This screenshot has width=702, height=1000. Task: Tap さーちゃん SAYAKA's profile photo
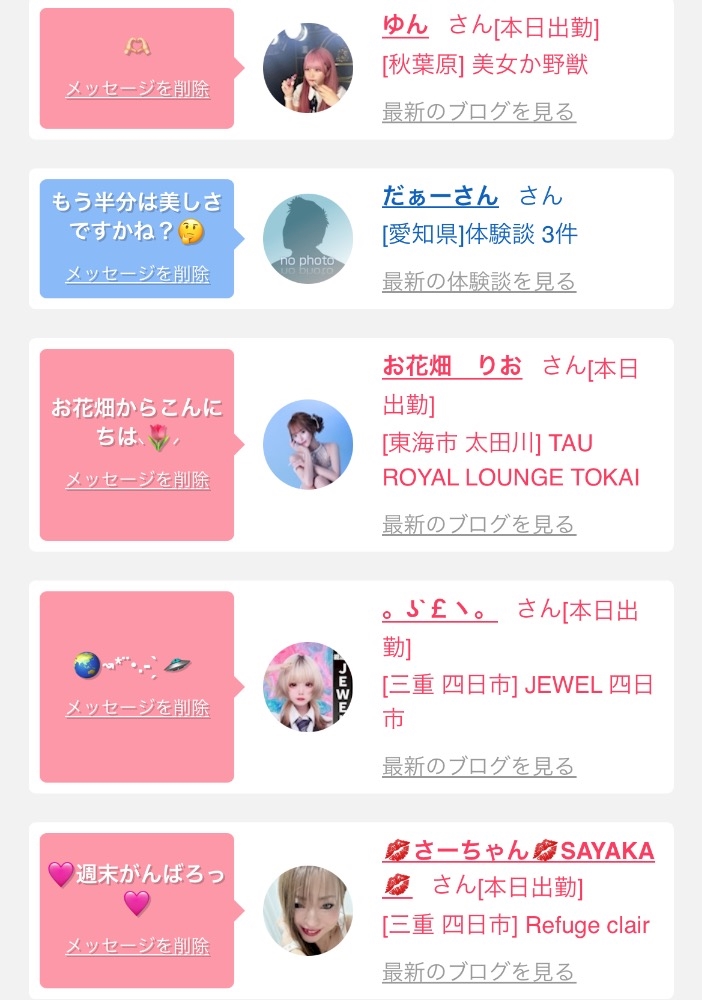tap(307, 910)
